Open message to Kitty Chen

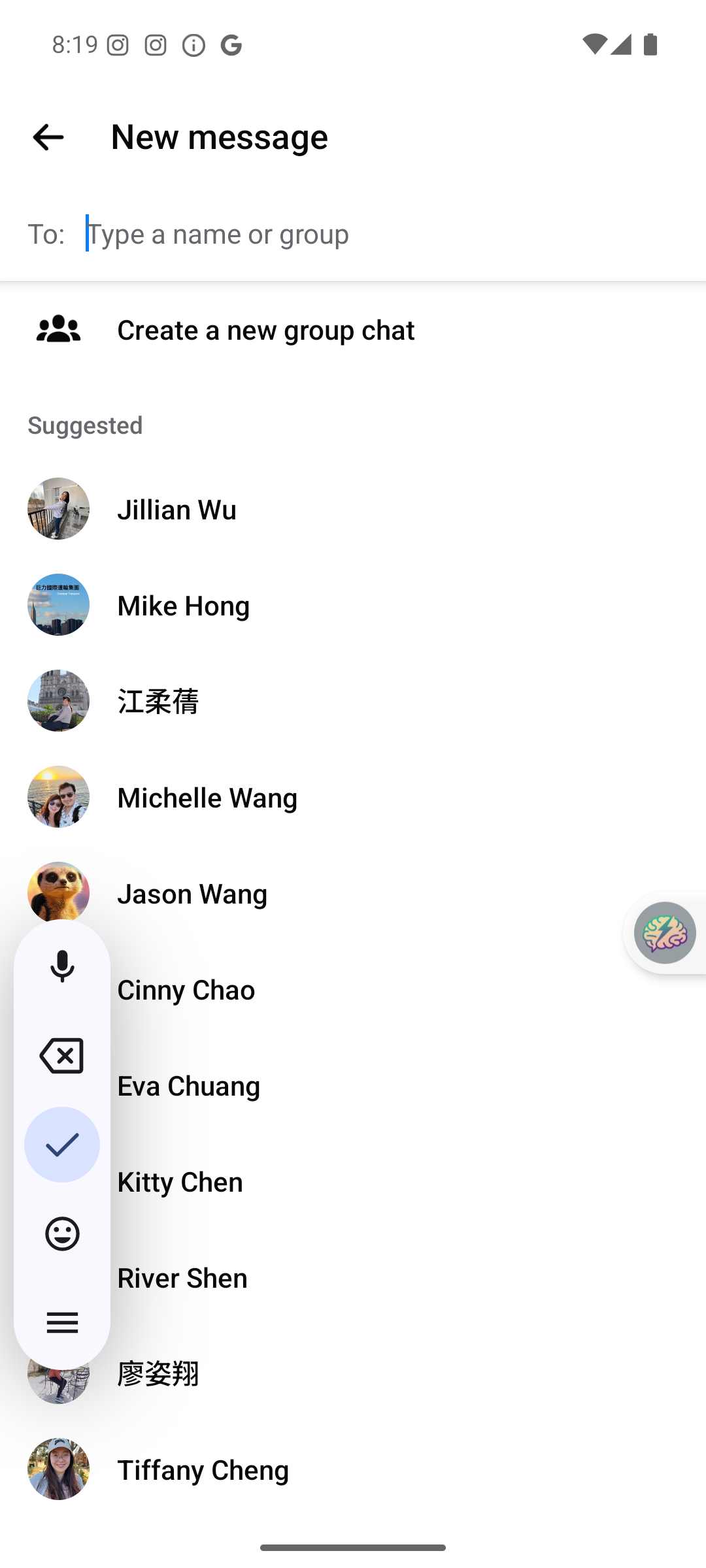pos(180,1182)
